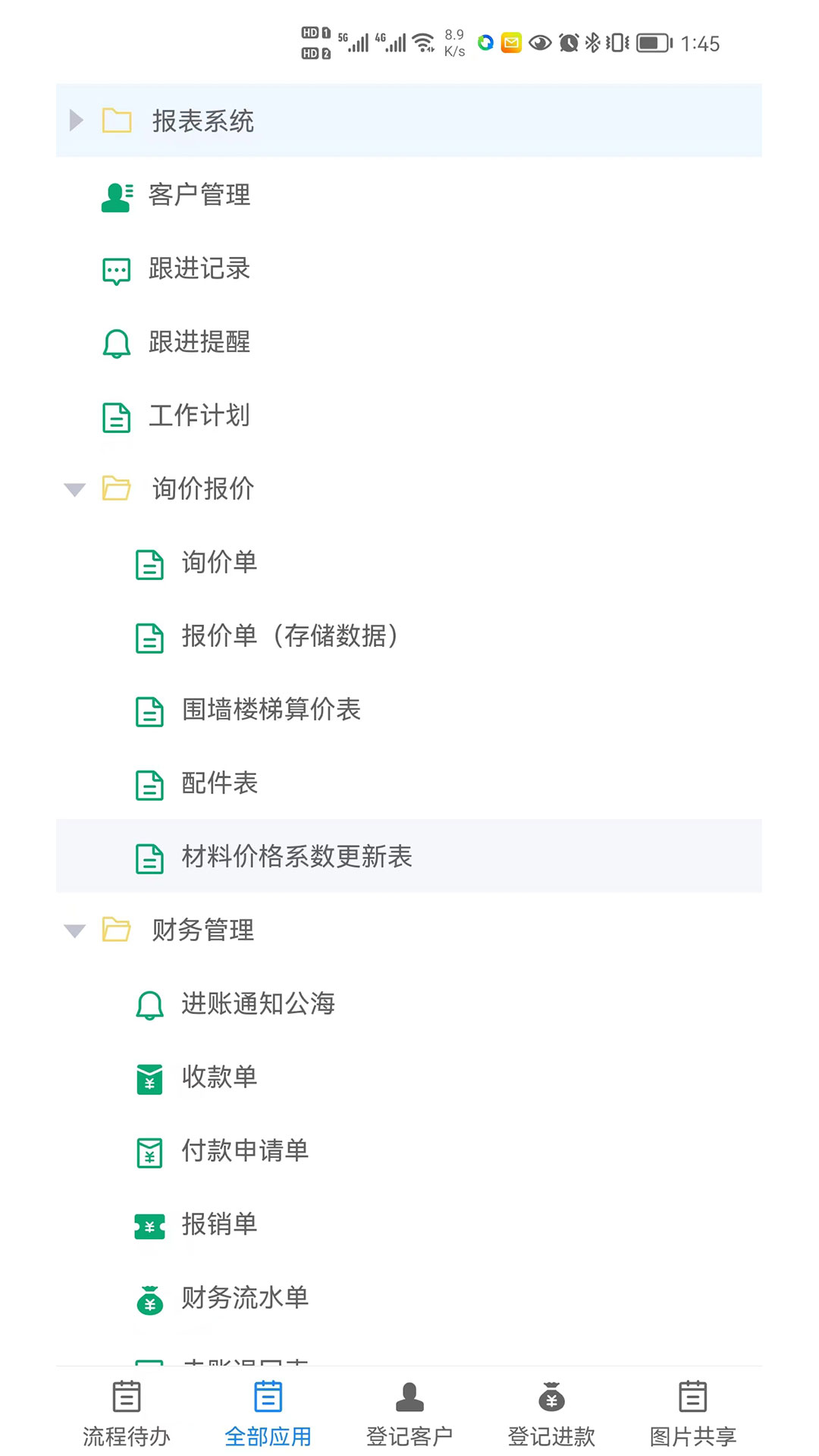Open 跟进记录 via its chat bubble icon
Image resolution: width=819 pixels, height=1456 pixels.
(115, 269)
